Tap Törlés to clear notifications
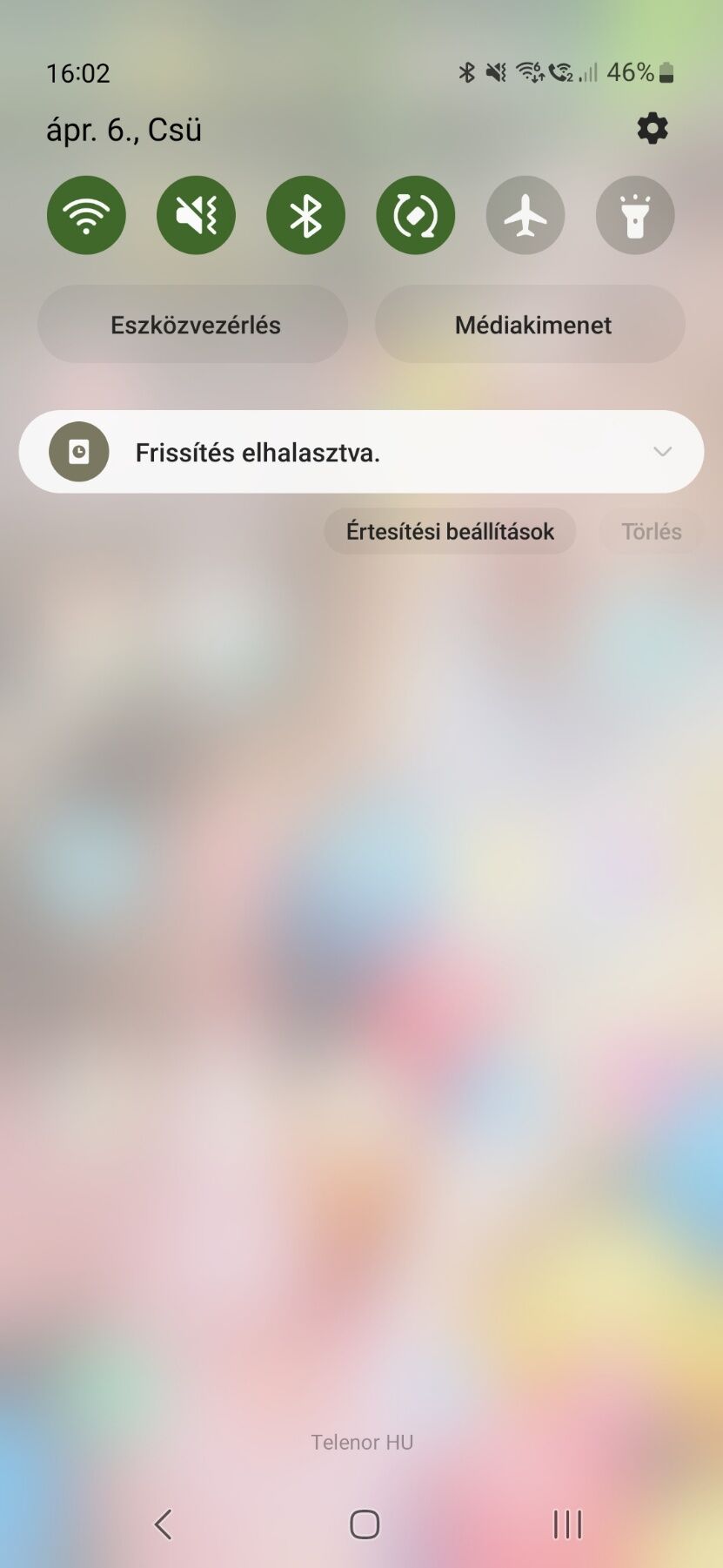The height and width of the screenshot is (1568, 723). click(651, 531)
